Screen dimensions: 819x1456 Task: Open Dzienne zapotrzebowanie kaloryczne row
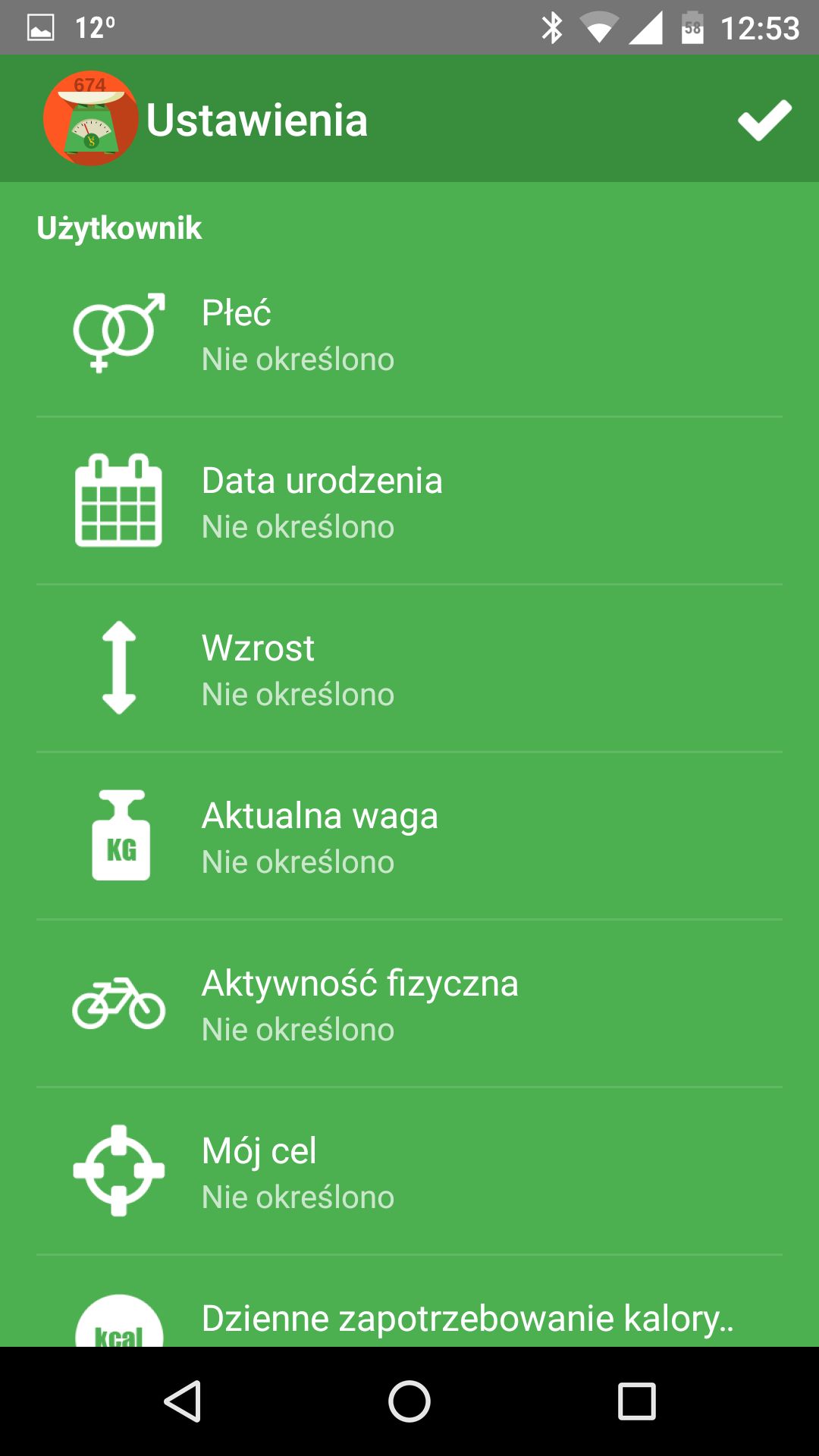(409, 1301)
